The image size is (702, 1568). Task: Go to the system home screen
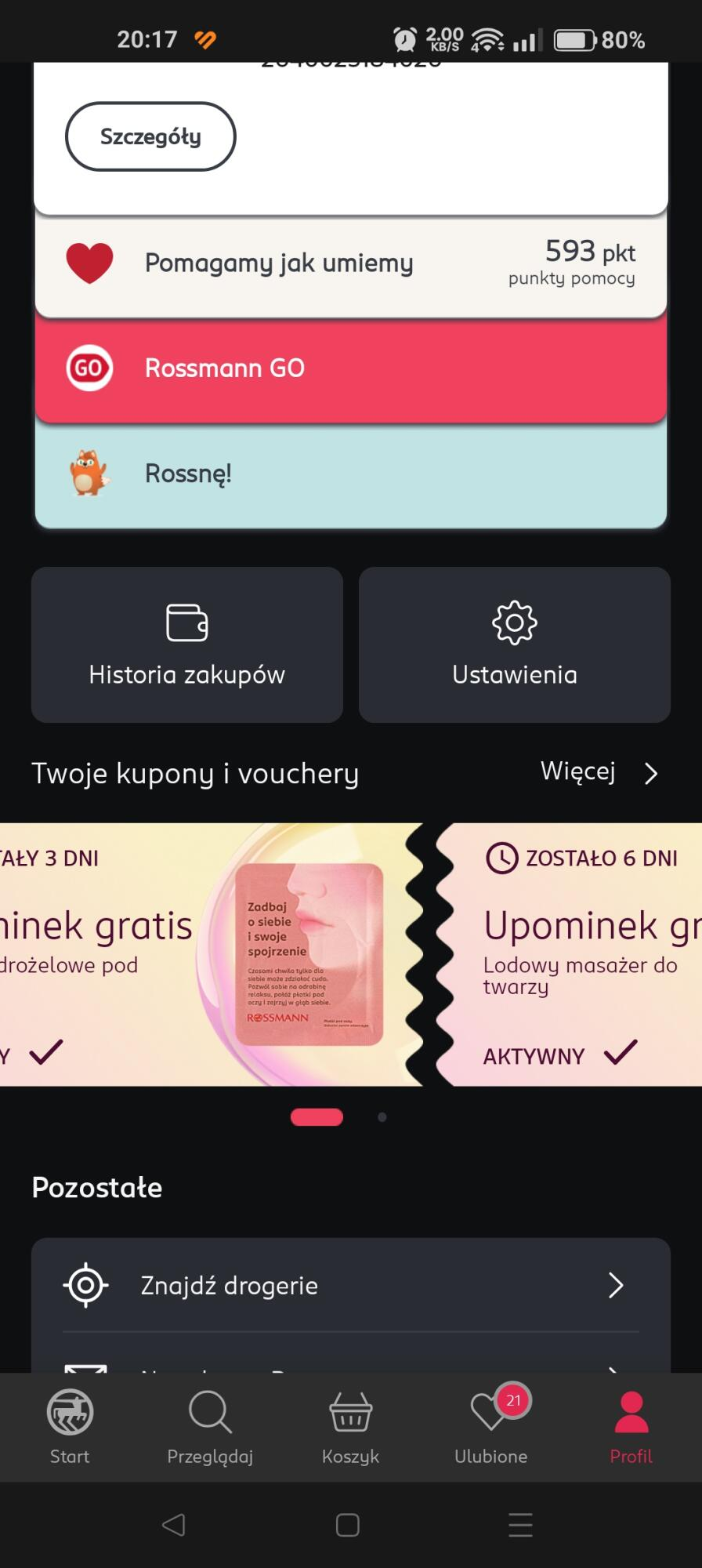point(348,1525)
